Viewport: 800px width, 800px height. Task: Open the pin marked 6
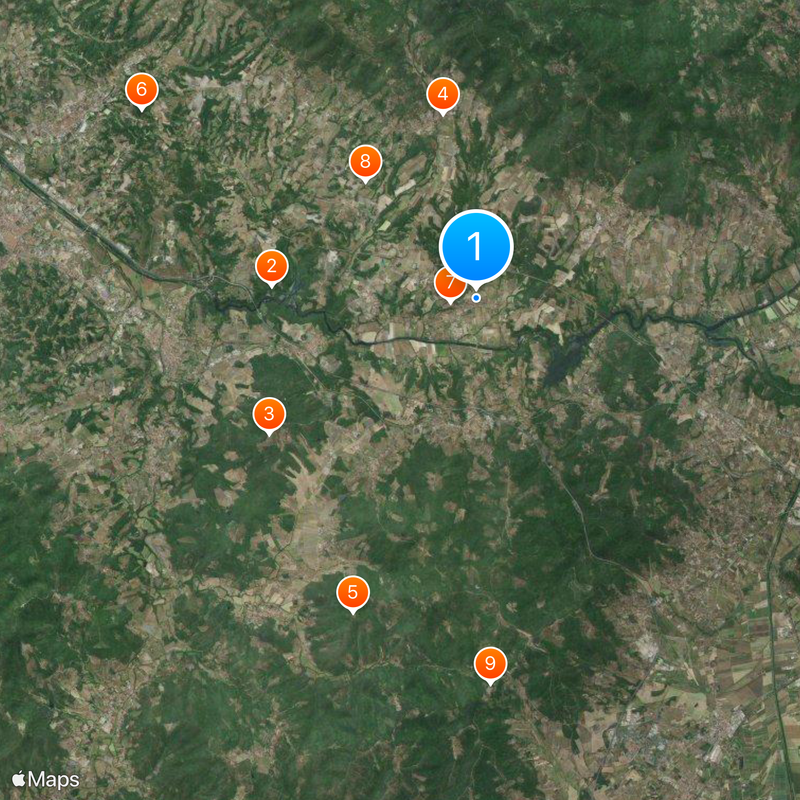141,90
